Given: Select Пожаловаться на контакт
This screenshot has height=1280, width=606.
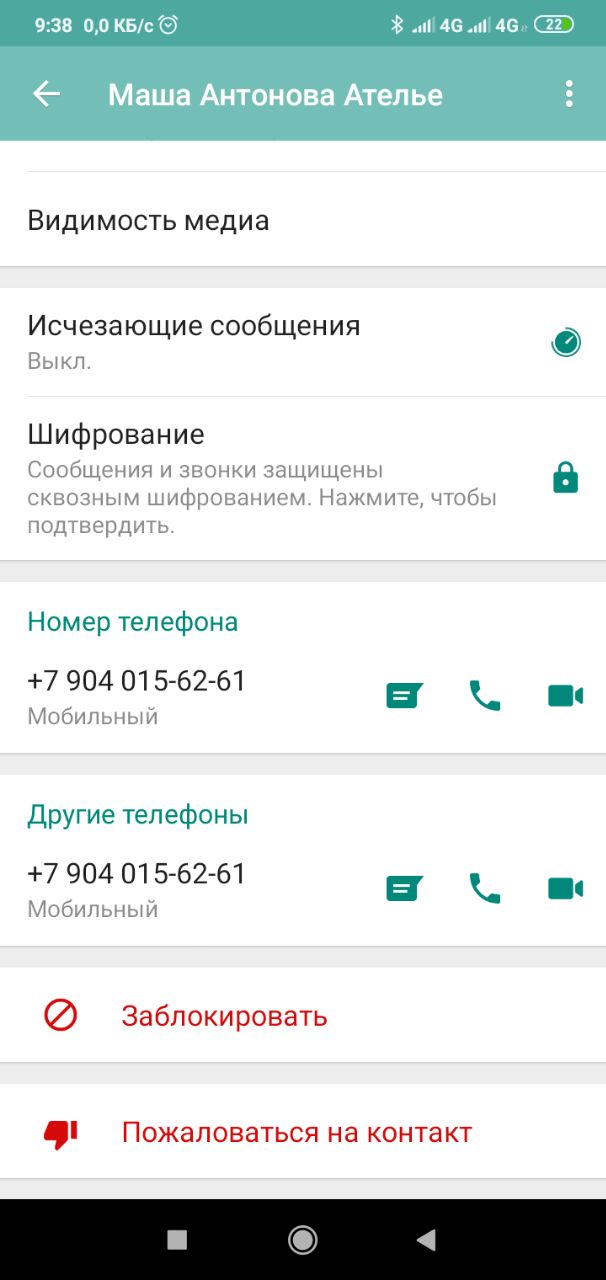Looking at the screenshot, I should click(x=296, y=1133).
